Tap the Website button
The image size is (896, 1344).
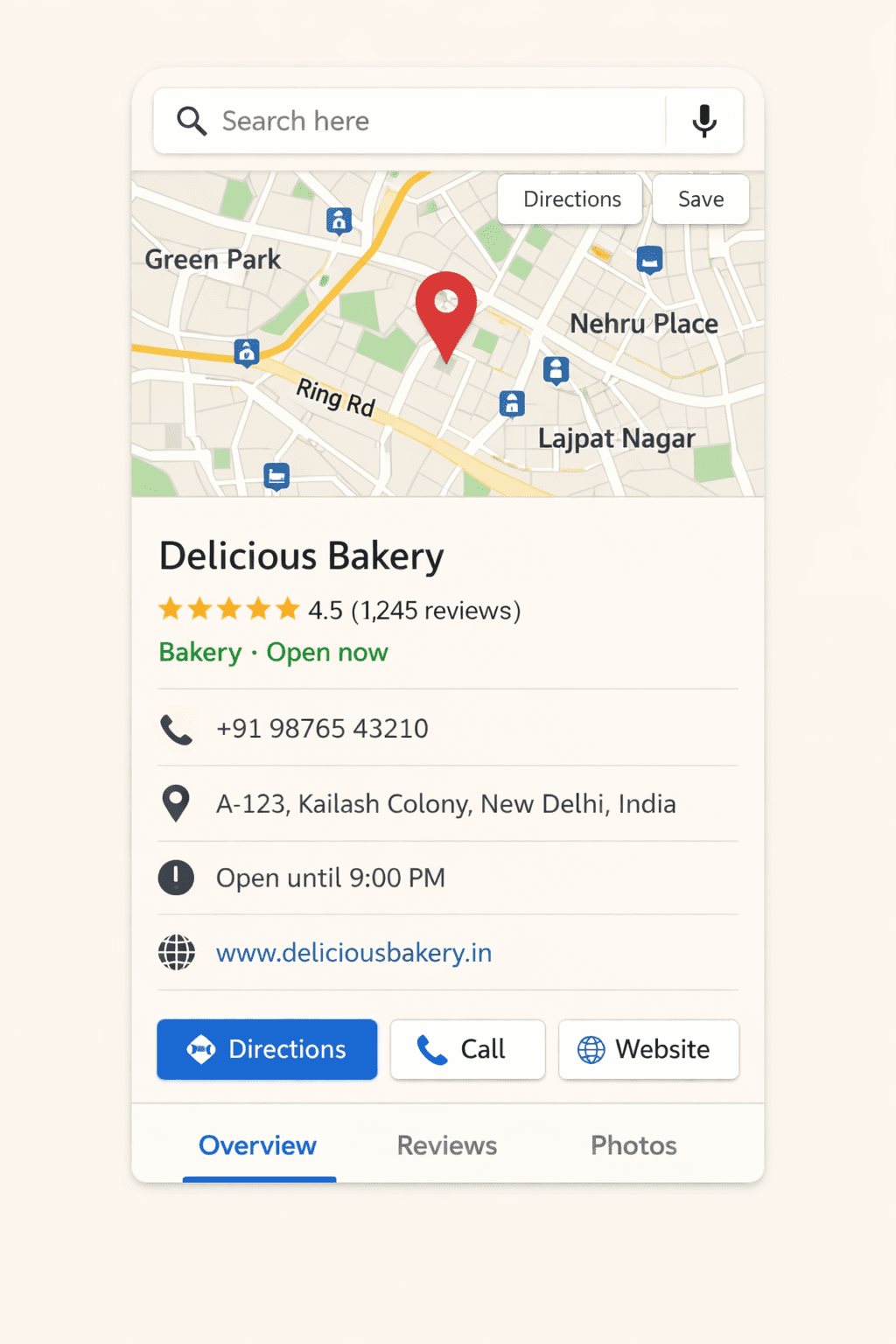click(x=648, y=1049)
